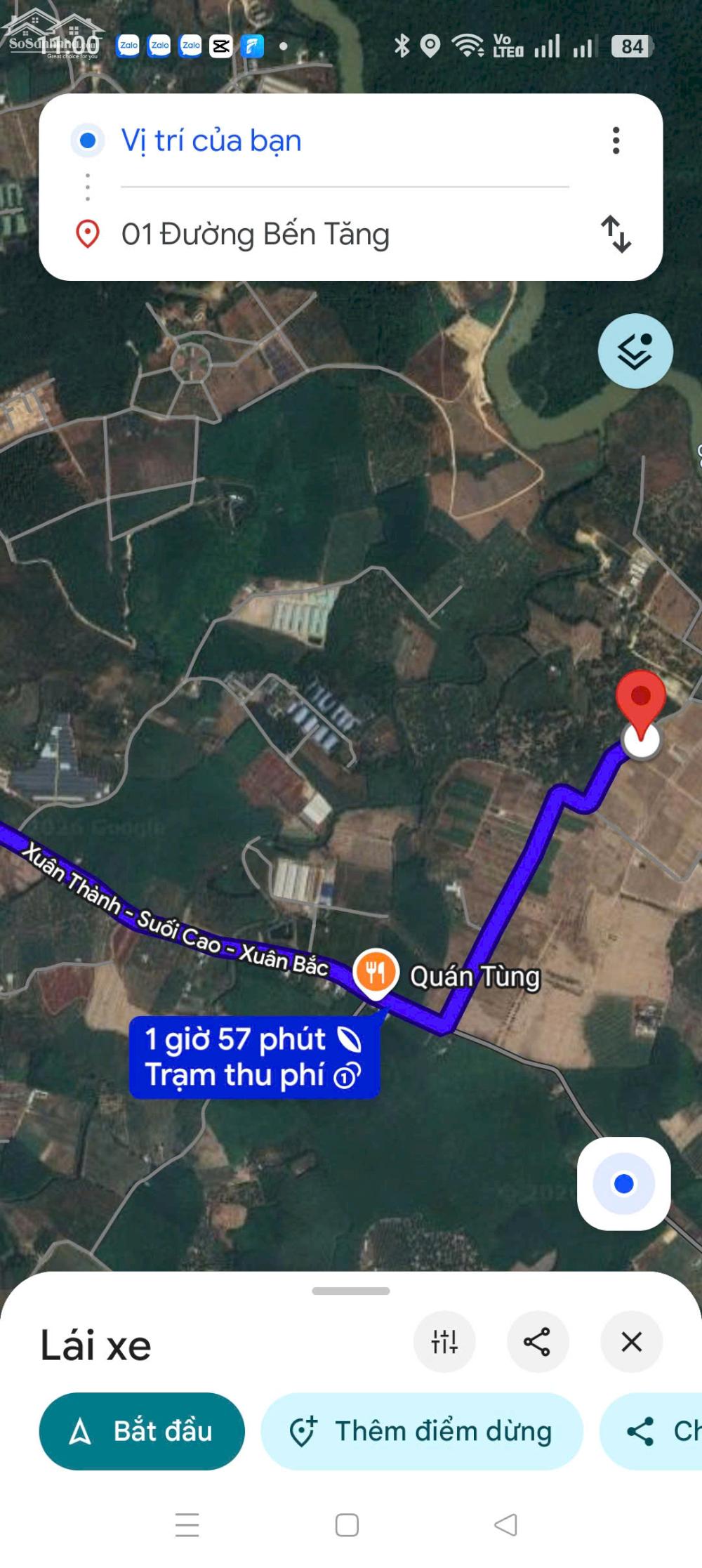Center the map on my location
This screenshot has height=1568, width=702.
point(623,1183)
